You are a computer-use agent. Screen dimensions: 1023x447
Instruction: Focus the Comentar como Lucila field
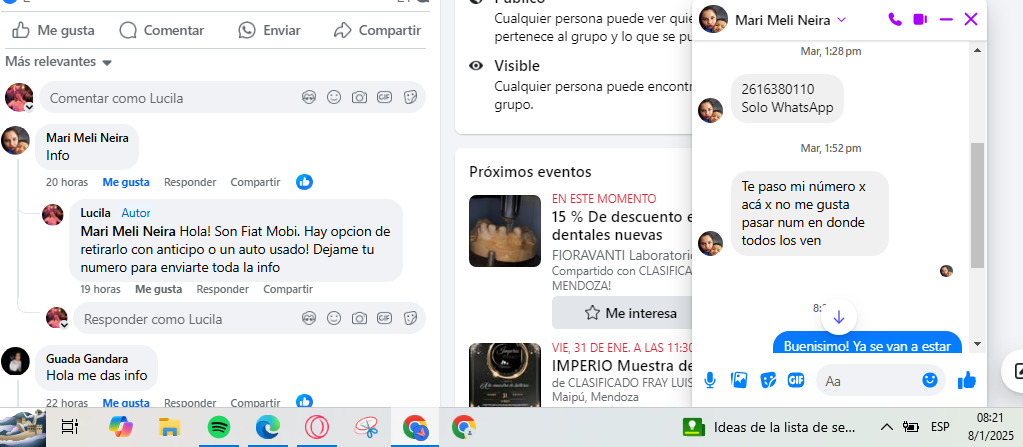[170, 98]
